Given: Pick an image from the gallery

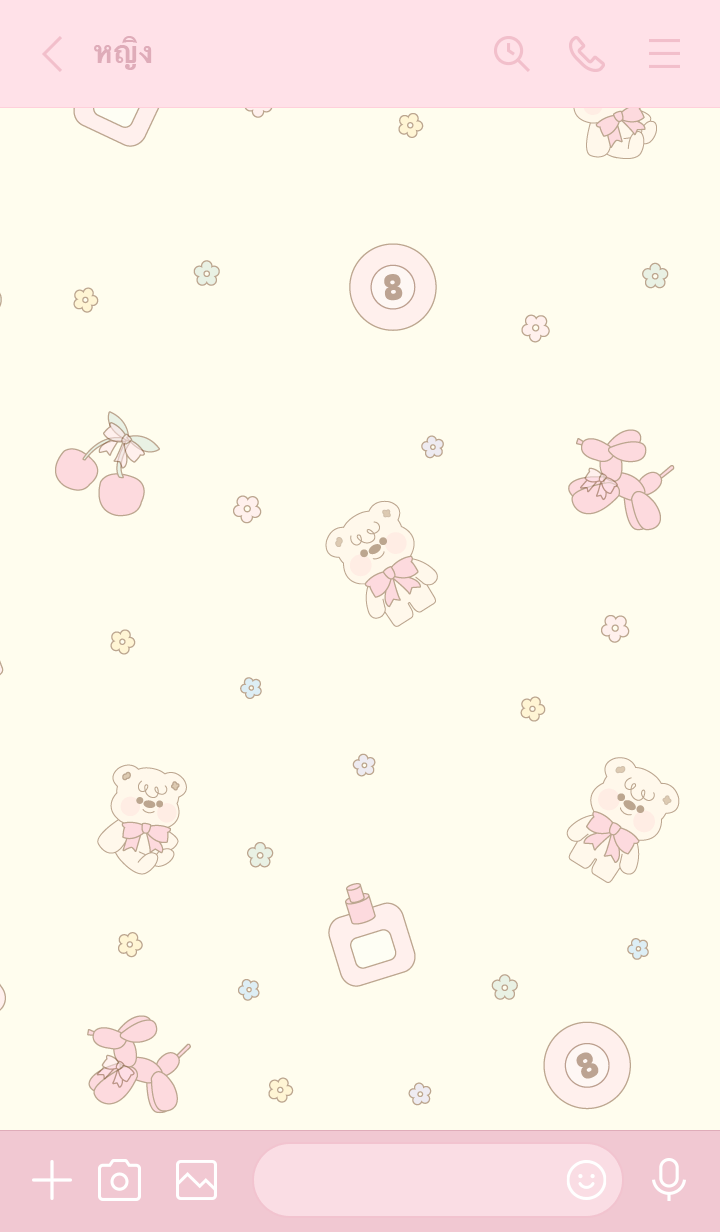Looking at the screenshot, I should (x=196, y=1180).
